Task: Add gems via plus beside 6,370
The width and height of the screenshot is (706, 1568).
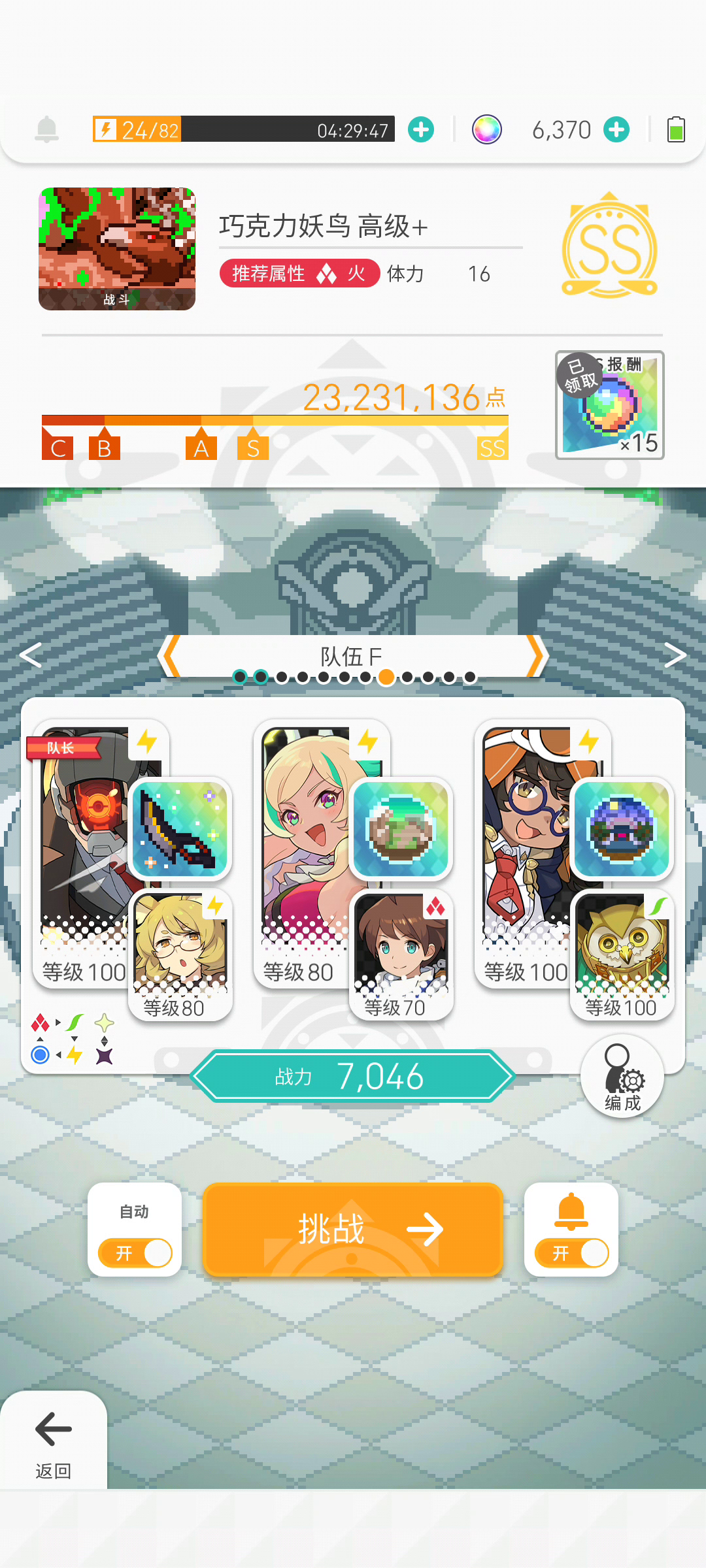Action: pyautogui.click(x=616, y=129)
